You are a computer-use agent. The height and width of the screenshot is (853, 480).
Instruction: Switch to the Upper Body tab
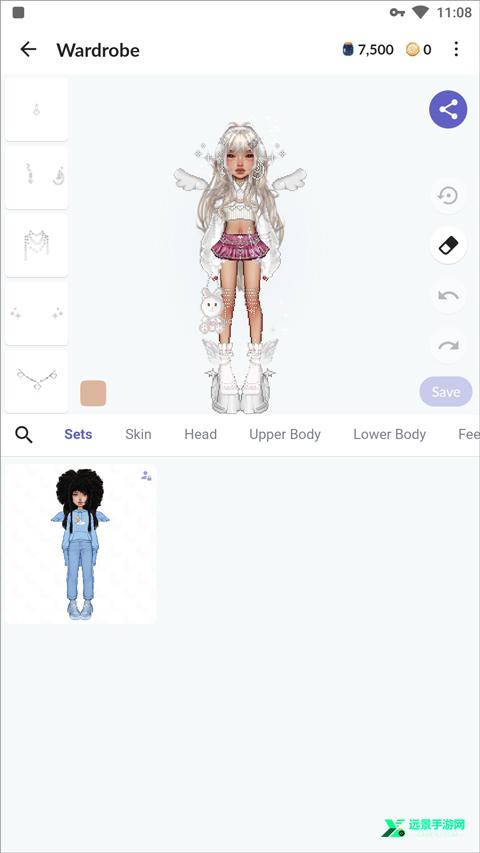coord(285,434)
